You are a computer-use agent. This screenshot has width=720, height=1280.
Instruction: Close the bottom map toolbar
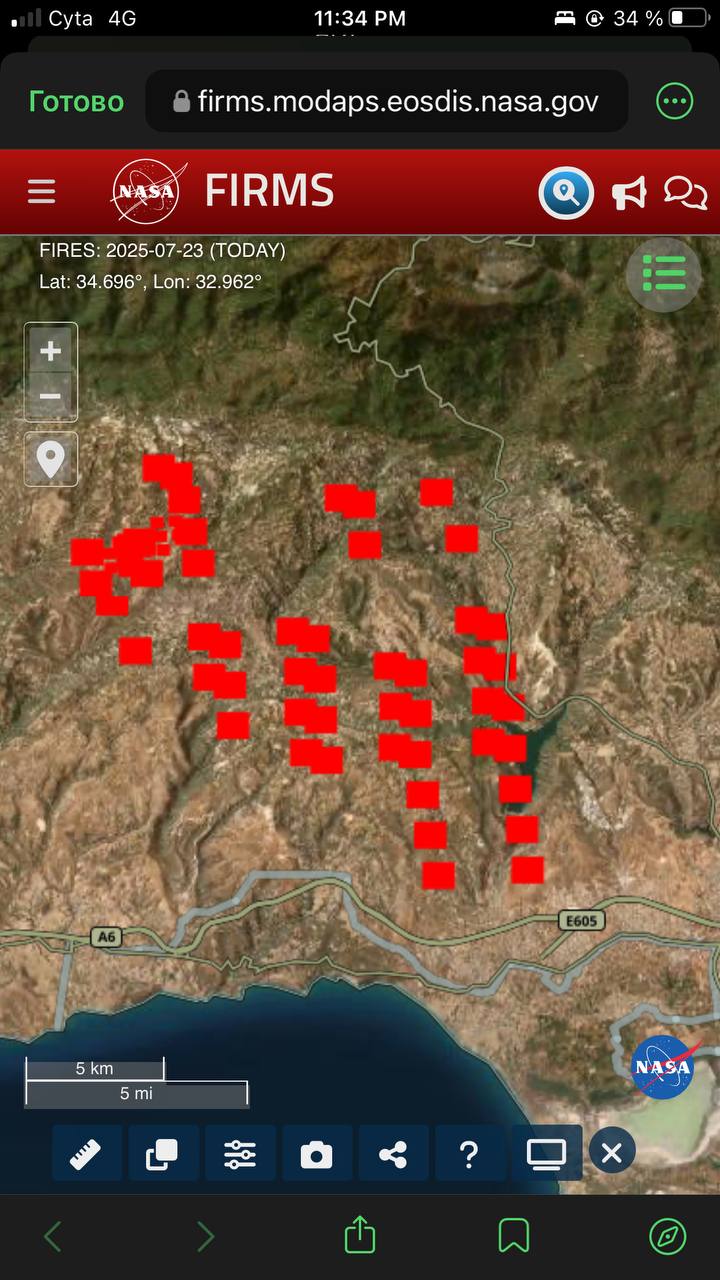pyautogui.click(x=612, y=1153)
